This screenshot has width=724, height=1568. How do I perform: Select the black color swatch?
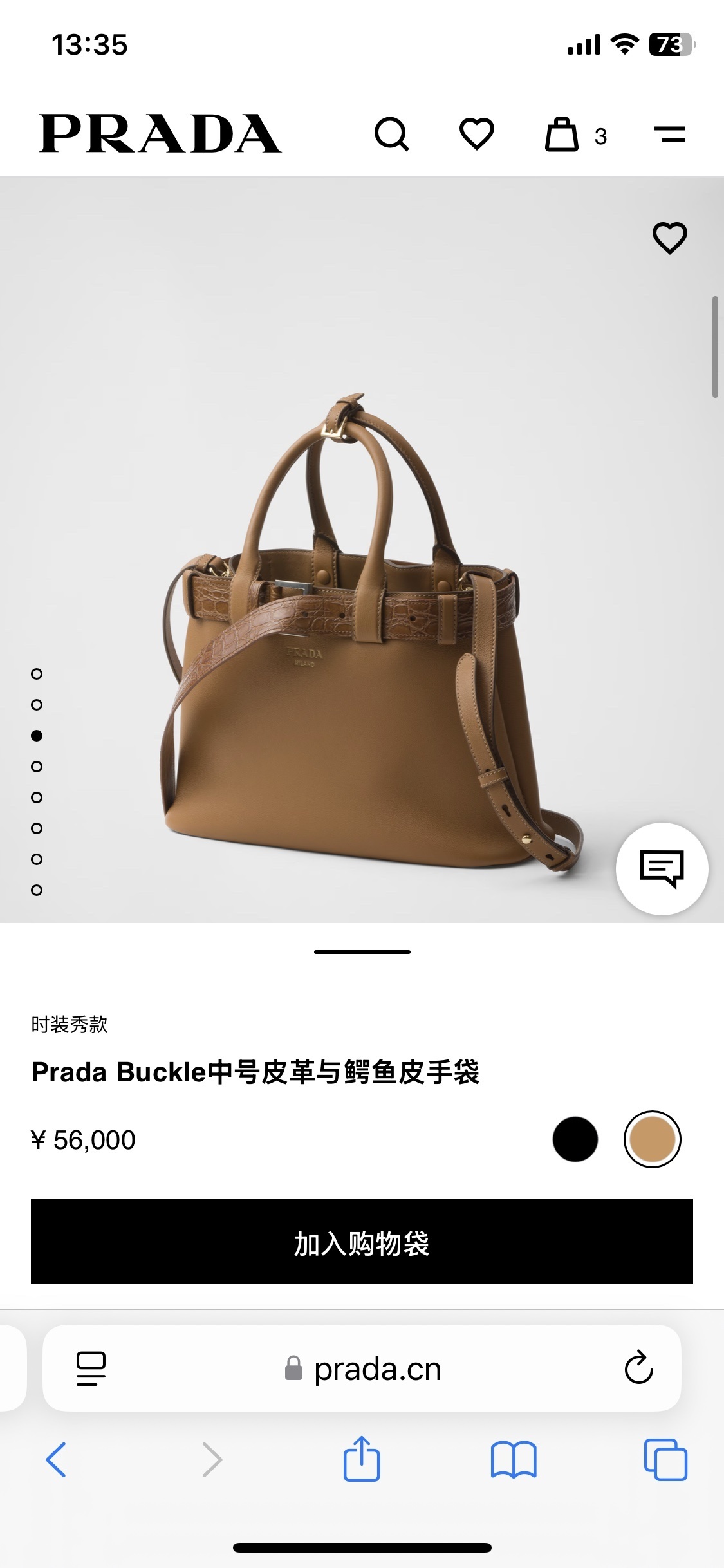tap(575, 1139)
